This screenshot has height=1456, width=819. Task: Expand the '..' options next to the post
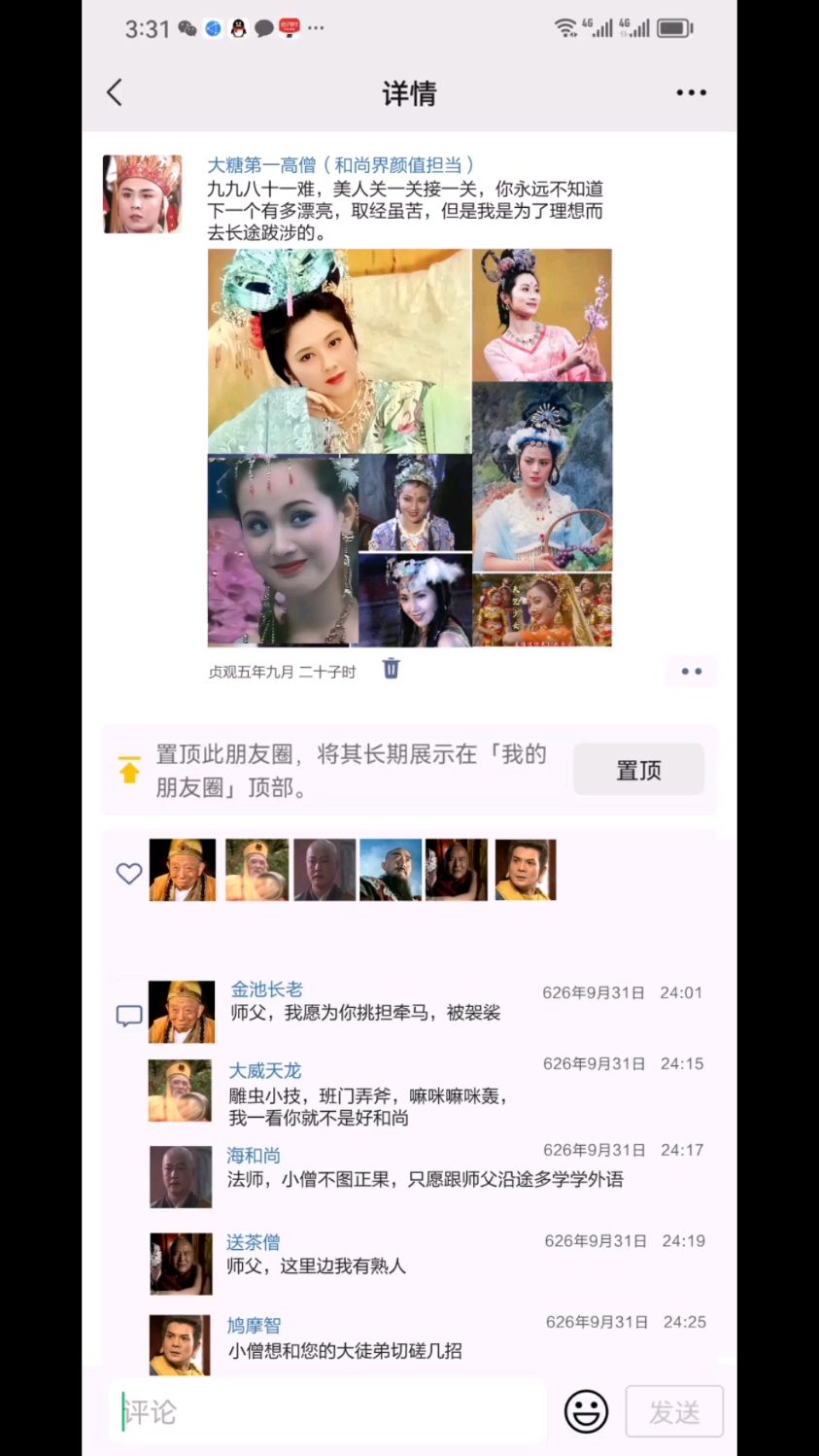point(691,671)
